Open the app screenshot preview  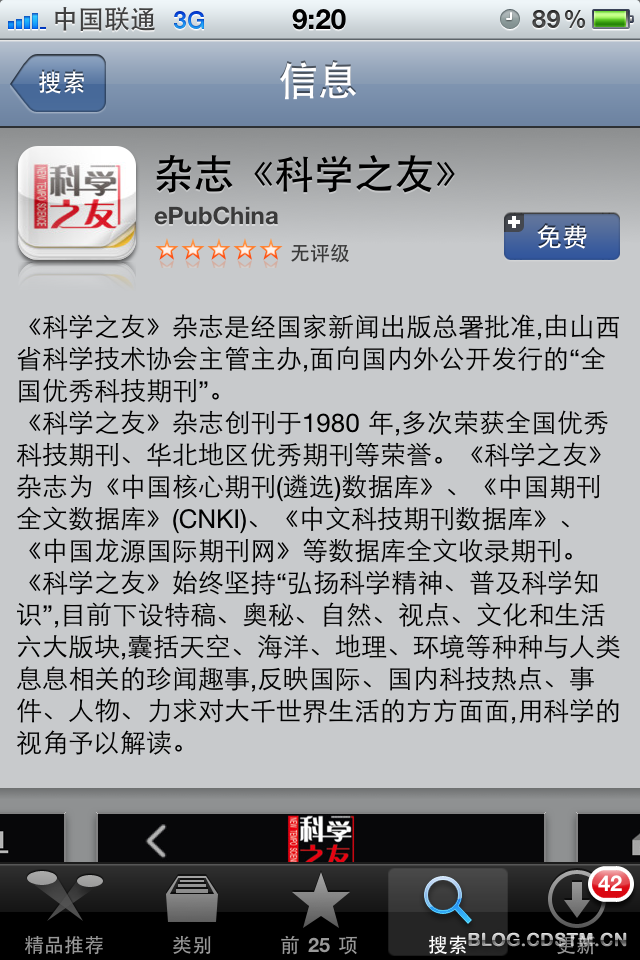click(320, 838)
